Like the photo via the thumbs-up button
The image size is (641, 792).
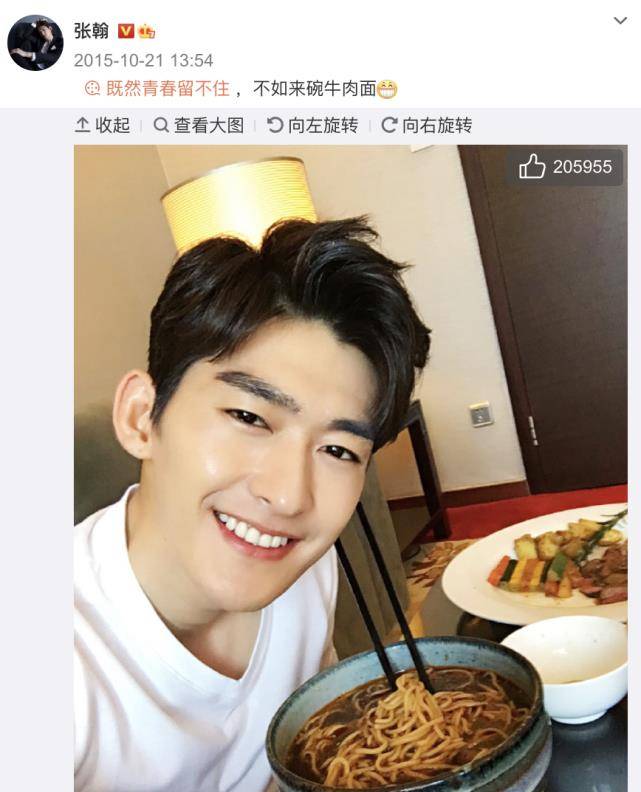565,167
